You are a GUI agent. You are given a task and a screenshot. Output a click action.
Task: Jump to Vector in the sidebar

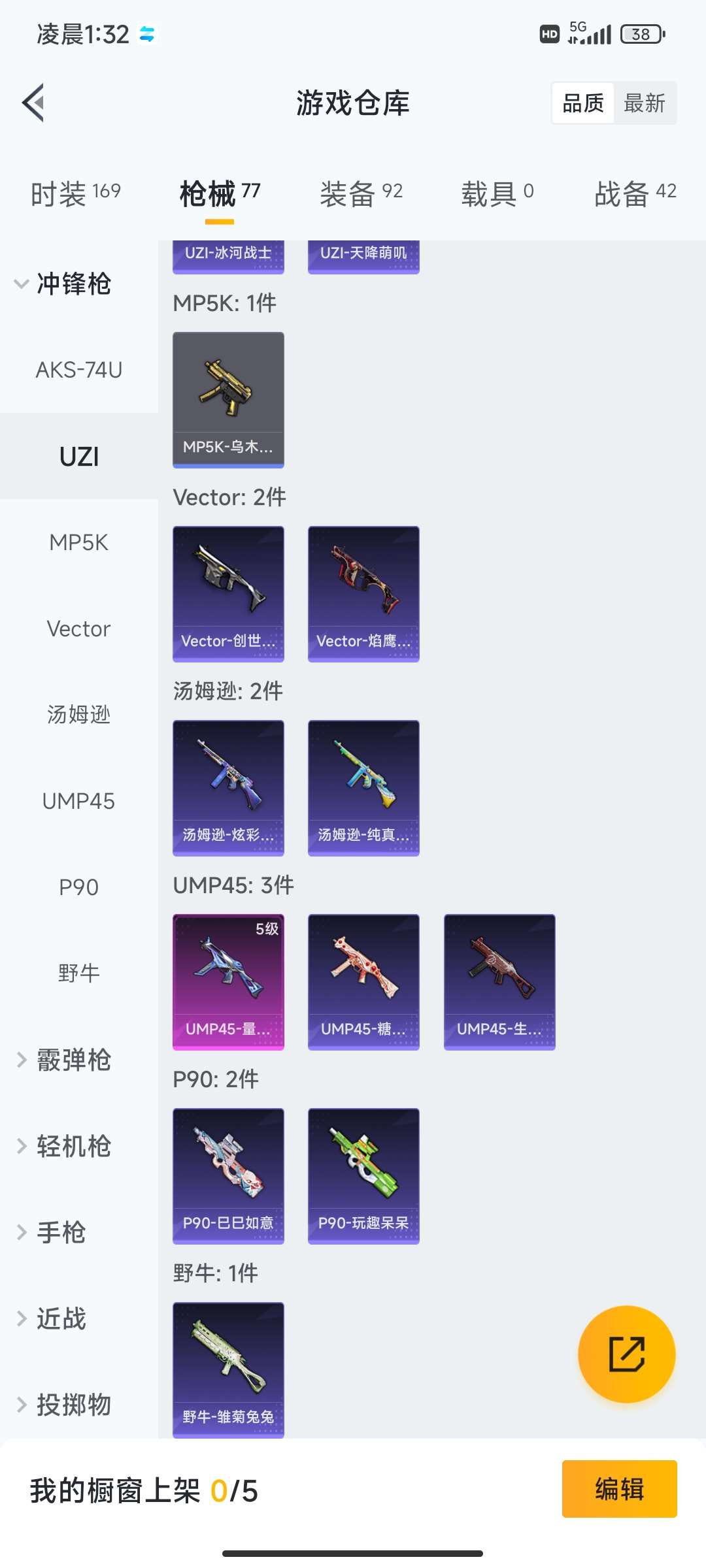pyautogui.click(x=79, y=629)
